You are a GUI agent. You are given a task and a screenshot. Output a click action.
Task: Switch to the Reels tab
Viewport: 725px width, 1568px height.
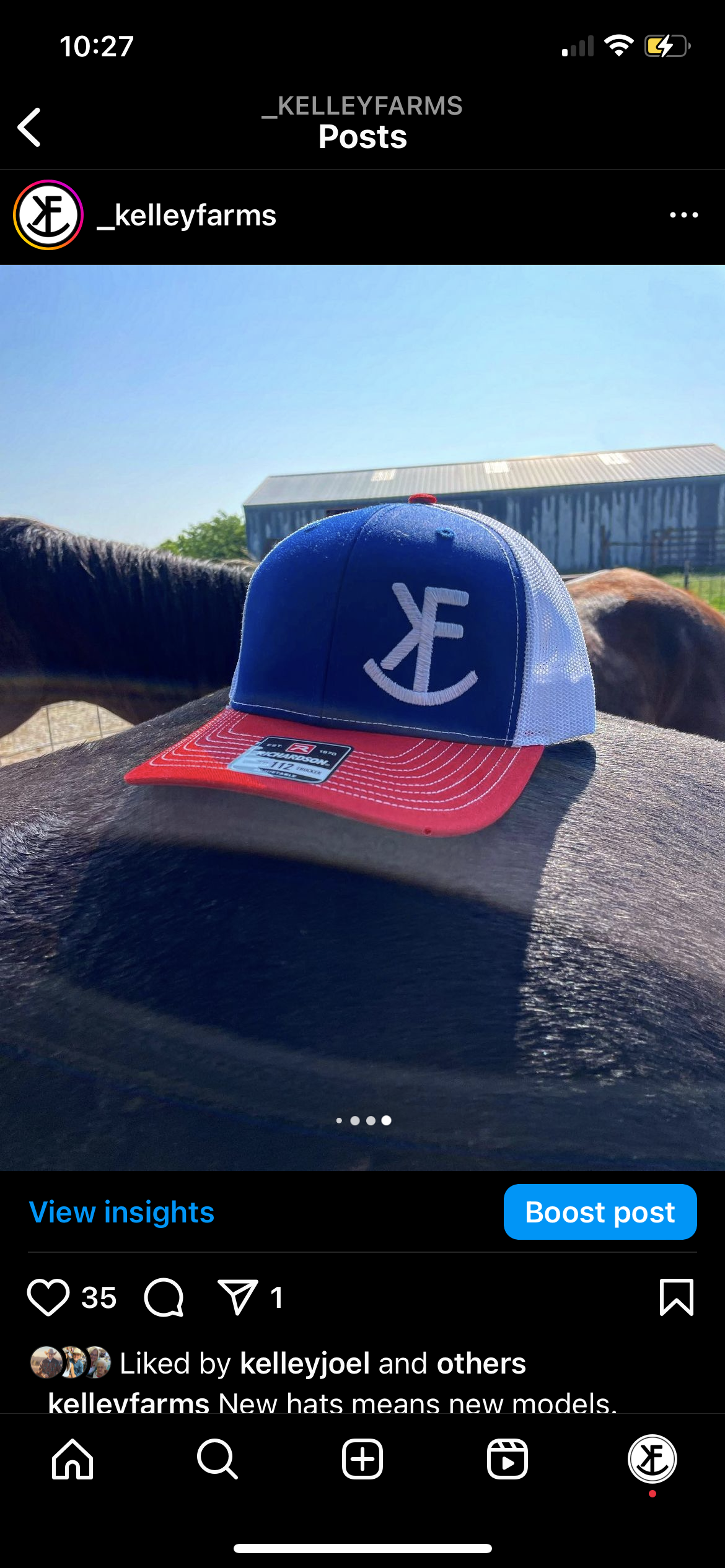507,1459
